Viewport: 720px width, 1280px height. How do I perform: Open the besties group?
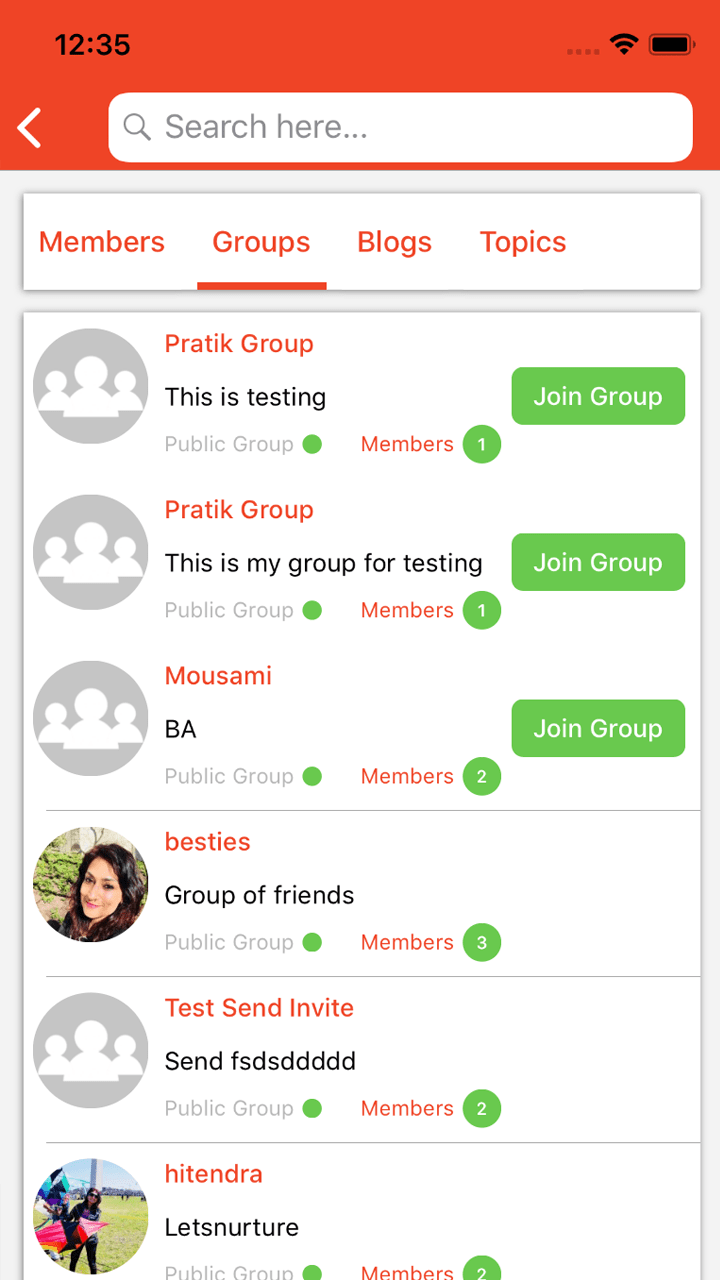pos(208,842)
